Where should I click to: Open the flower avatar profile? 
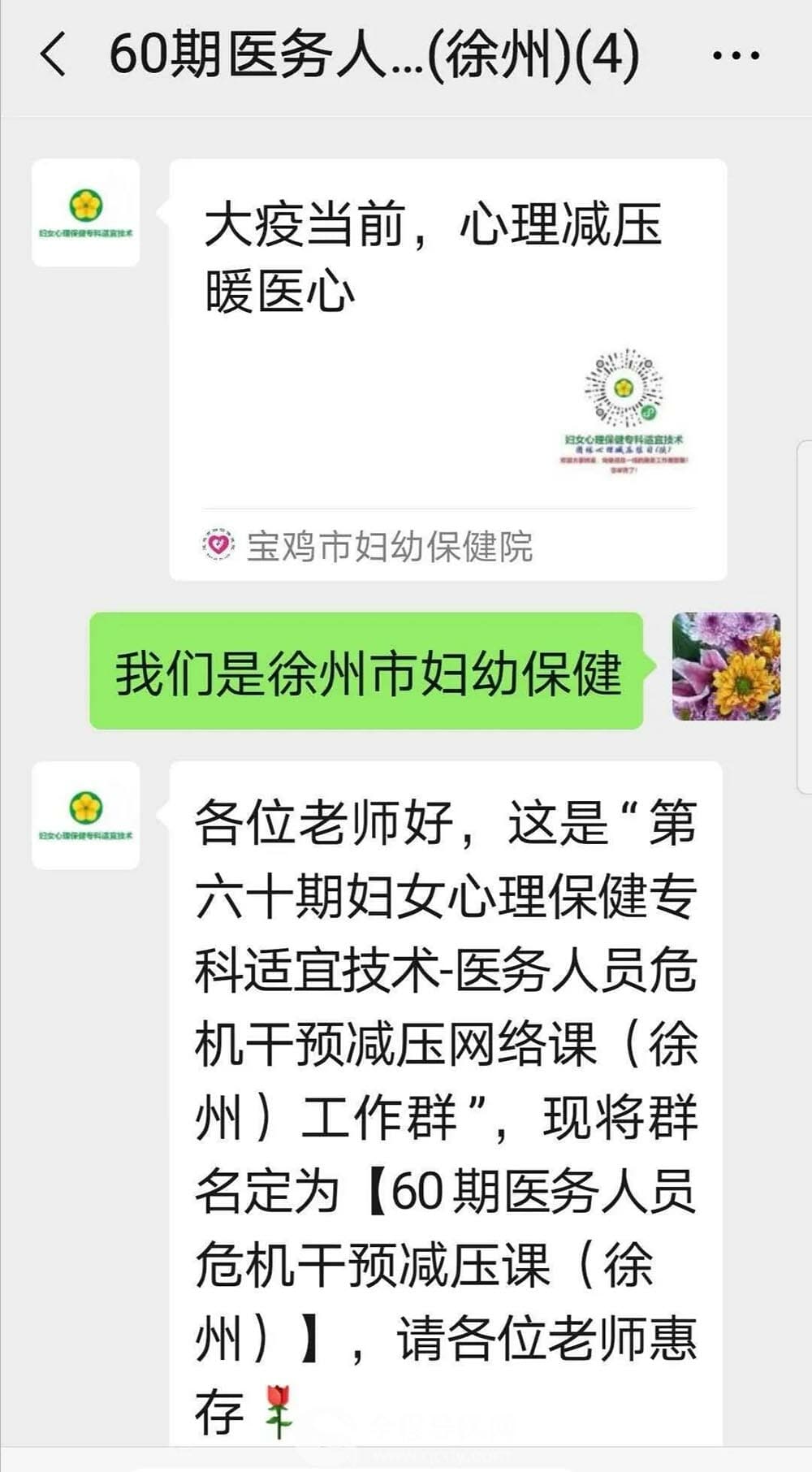tap(726, 667)
